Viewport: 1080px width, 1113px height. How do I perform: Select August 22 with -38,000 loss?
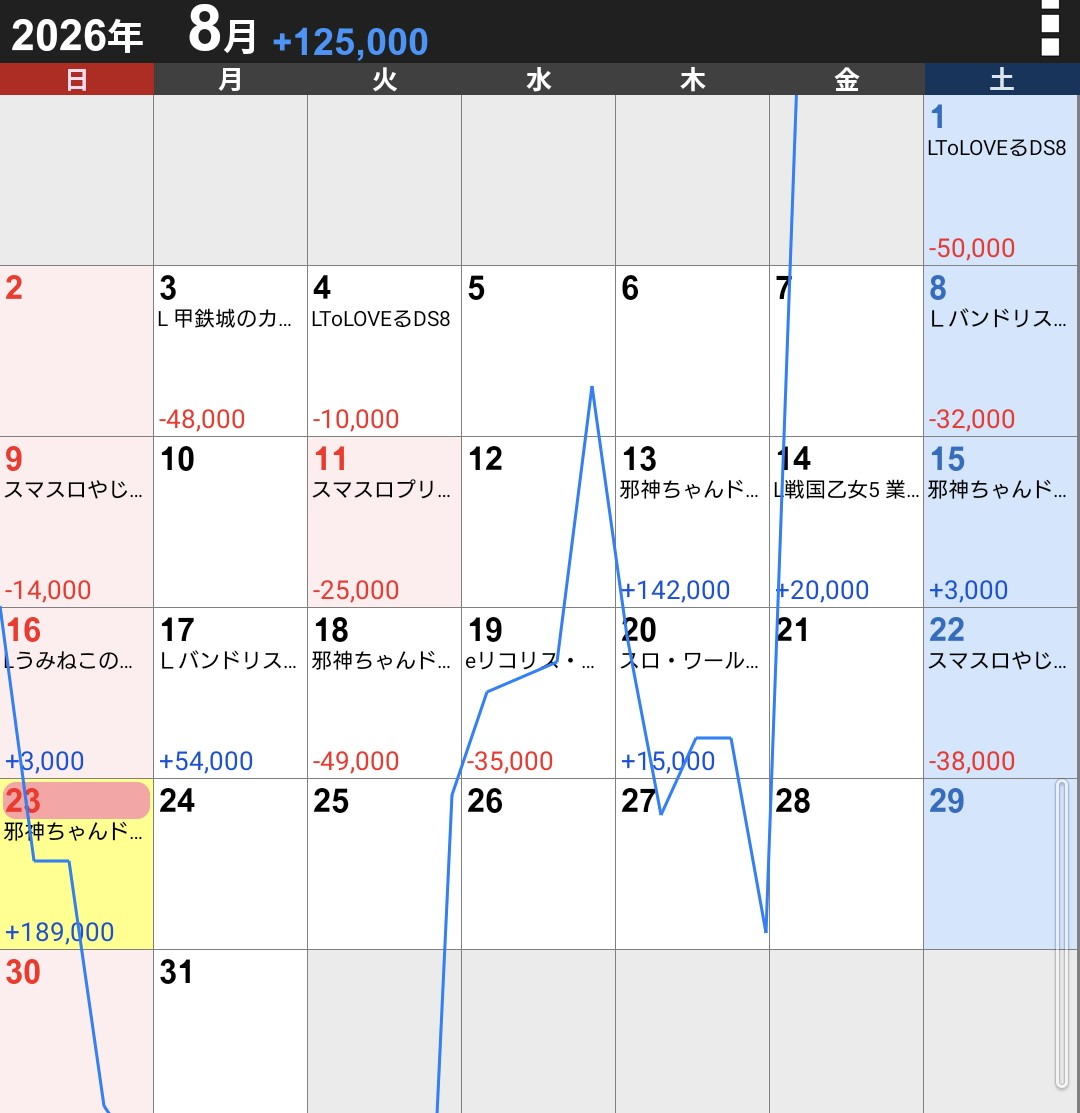[1001, 693]
